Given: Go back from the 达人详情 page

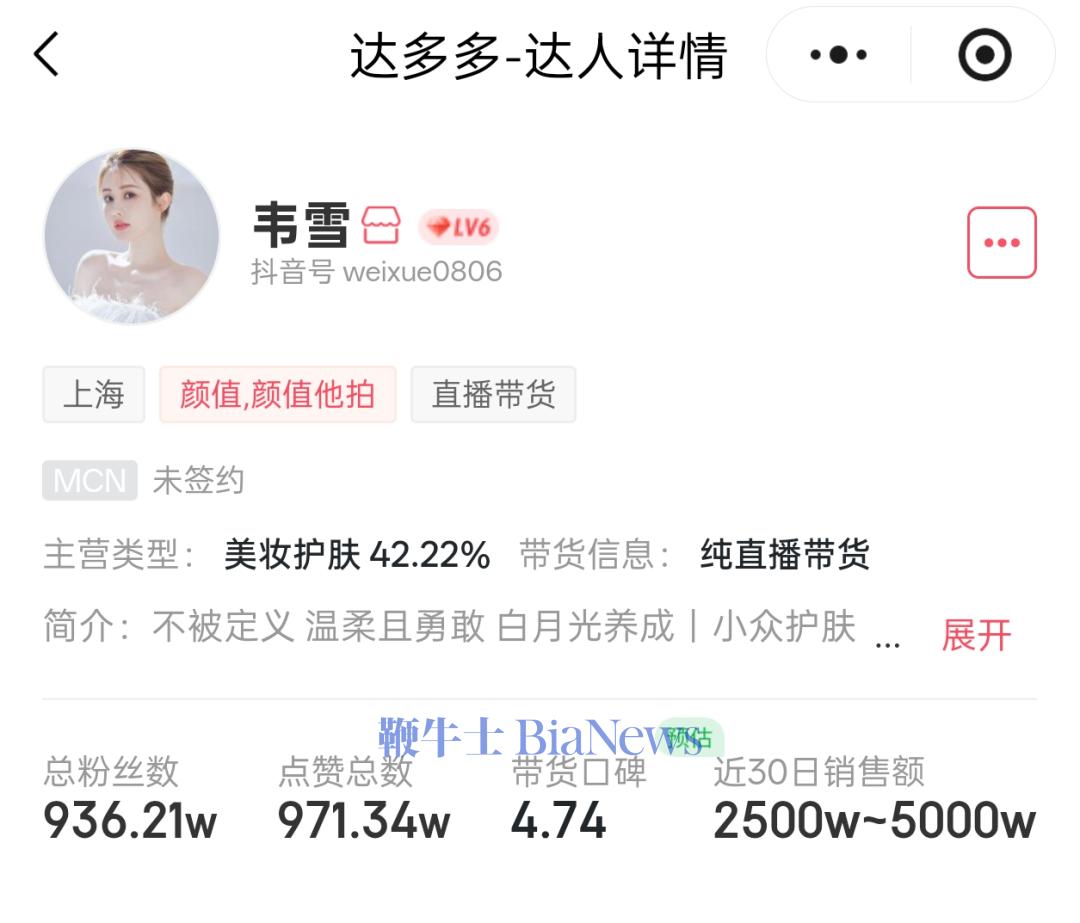Looking at the screenshot, I should [48, 55].
